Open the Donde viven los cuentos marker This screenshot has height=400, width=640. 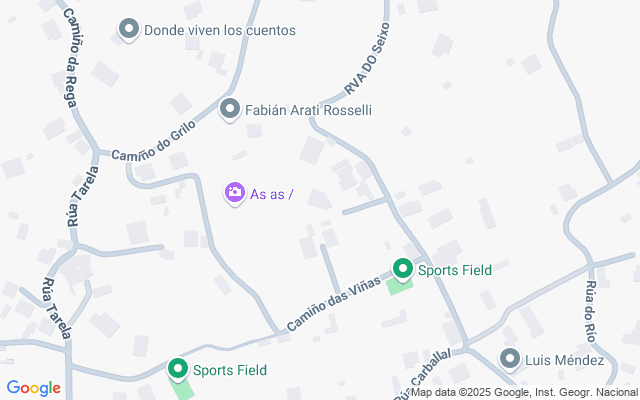pyautogui.click(x=129, y=29)
